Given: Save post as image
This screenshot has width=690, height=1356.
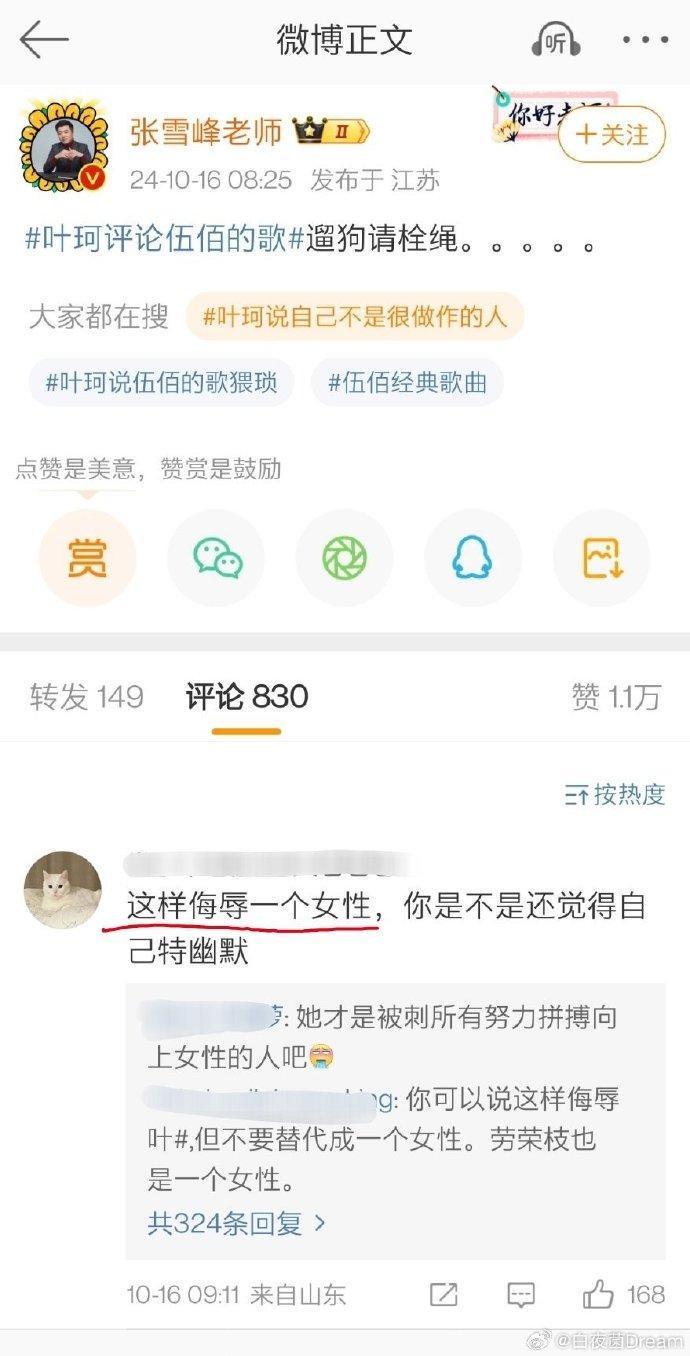Looking at the screenshot, I should click(602, 558).
